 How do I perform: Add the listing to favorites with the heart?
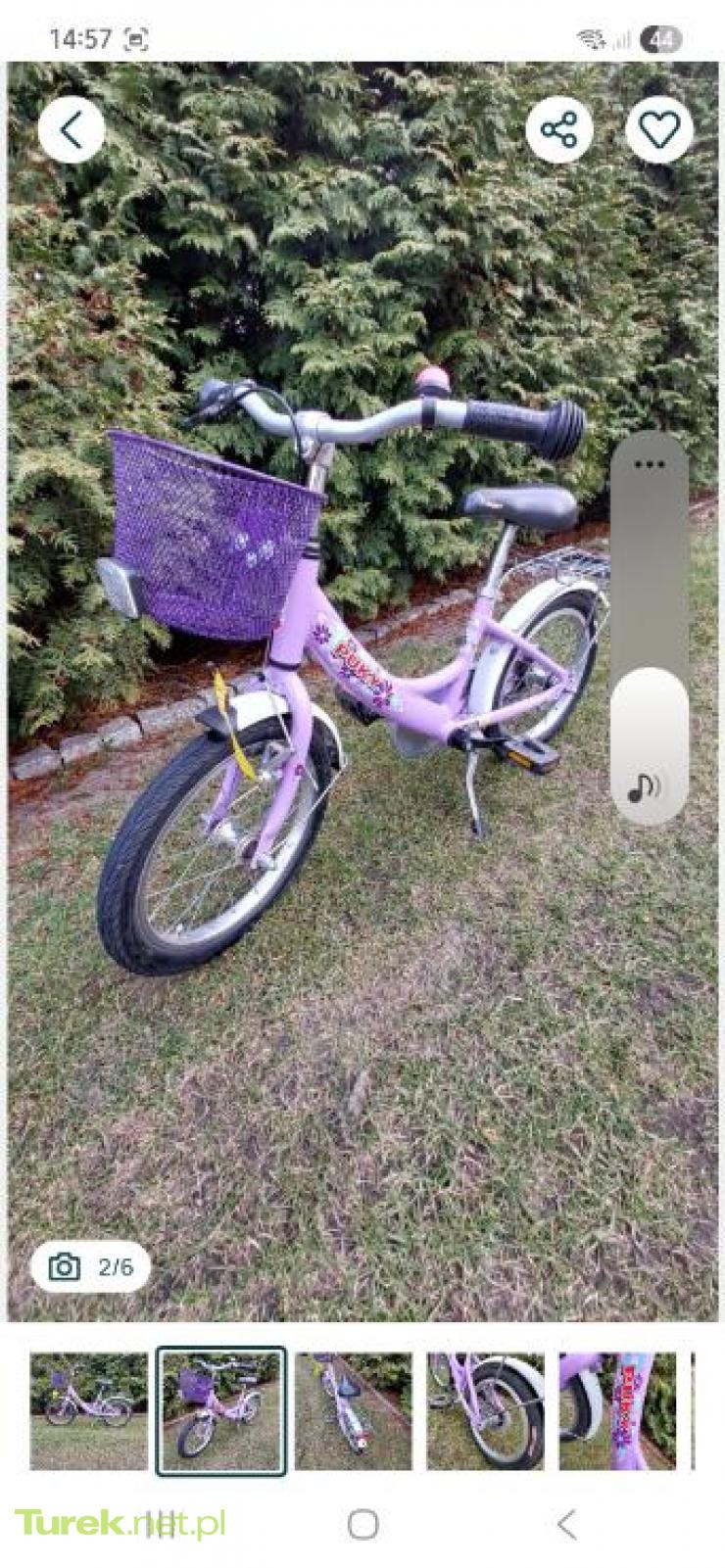click(658, 129)
